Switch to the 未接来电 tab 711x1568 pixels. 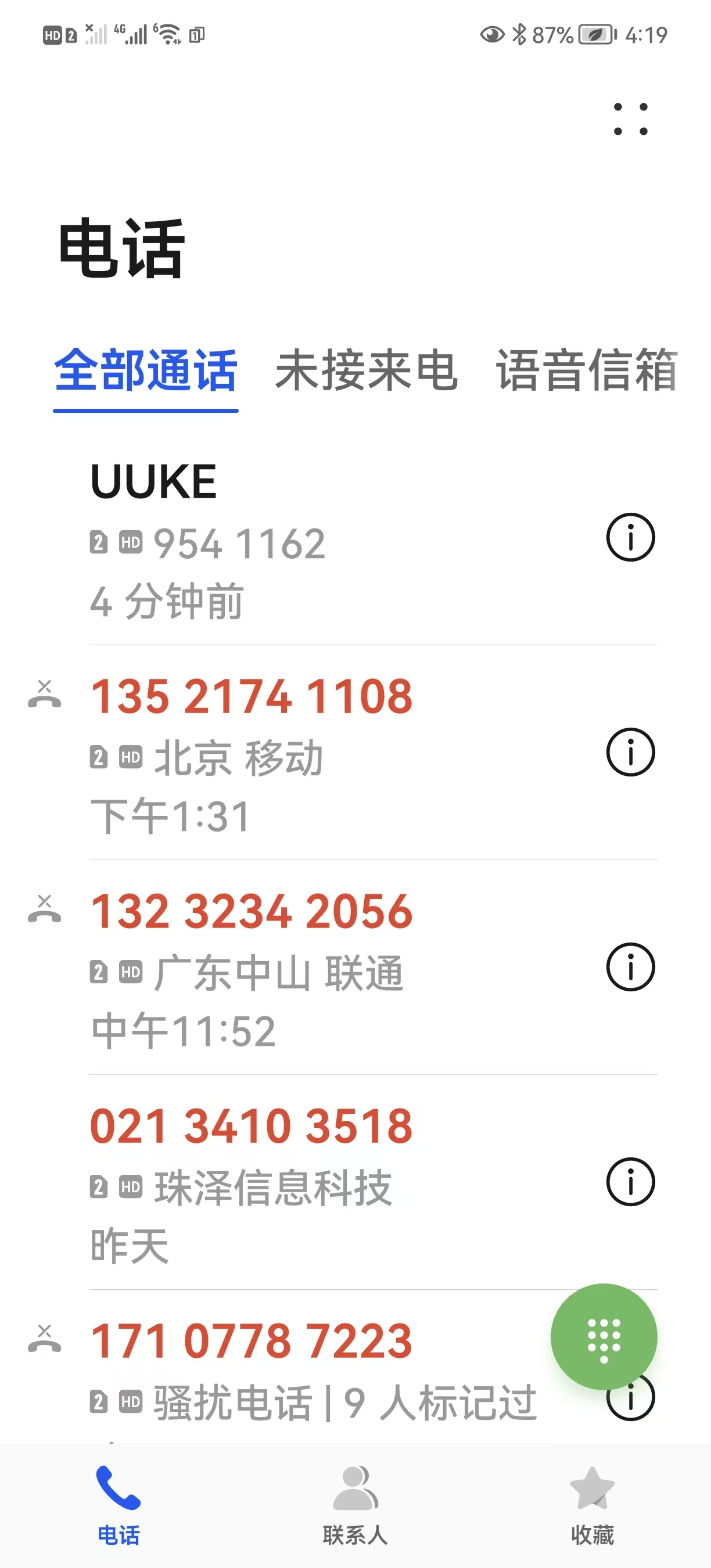(366, 370)
